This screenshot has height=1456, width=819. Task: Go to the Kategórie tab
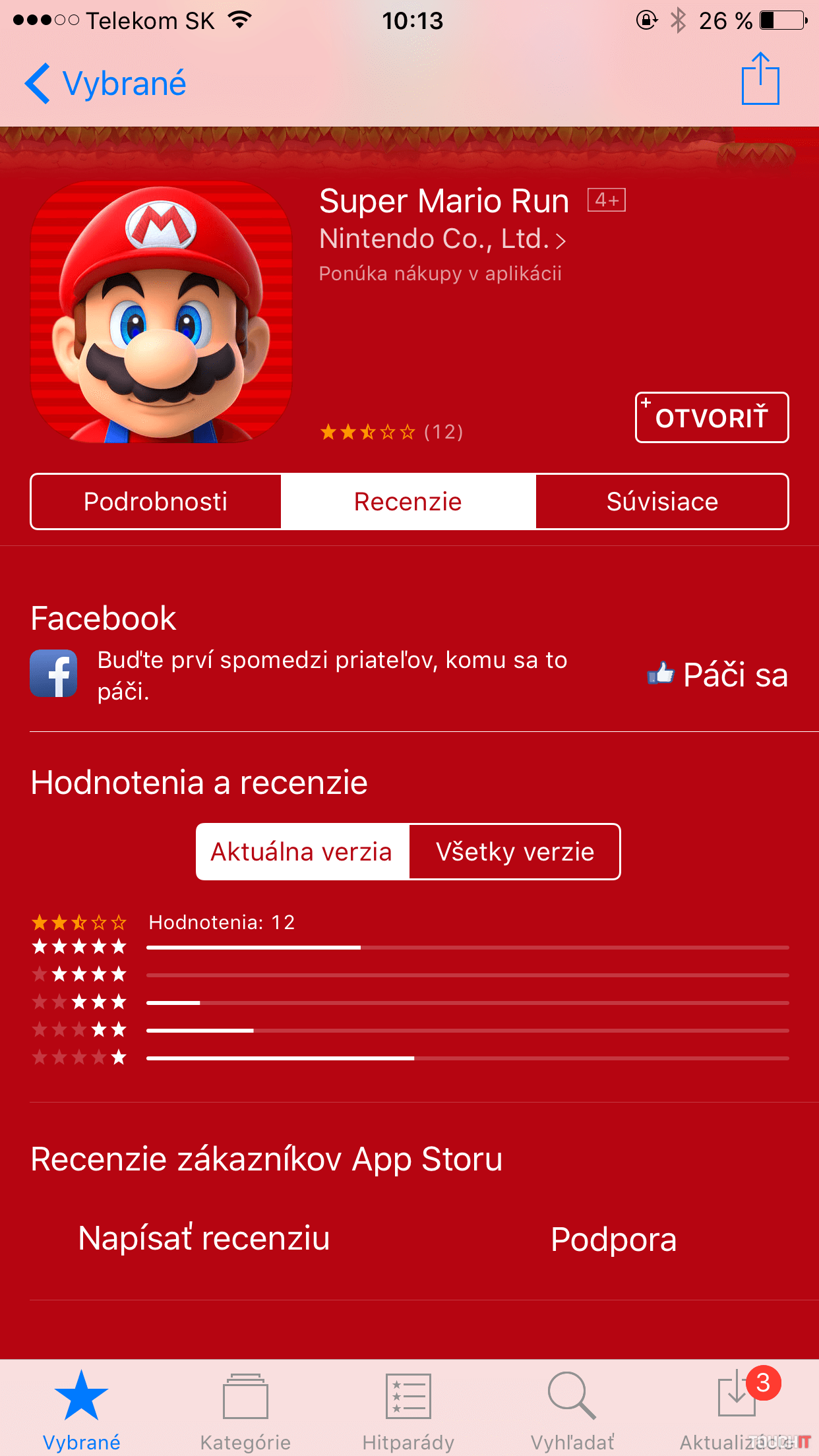tap(245, 1409)
